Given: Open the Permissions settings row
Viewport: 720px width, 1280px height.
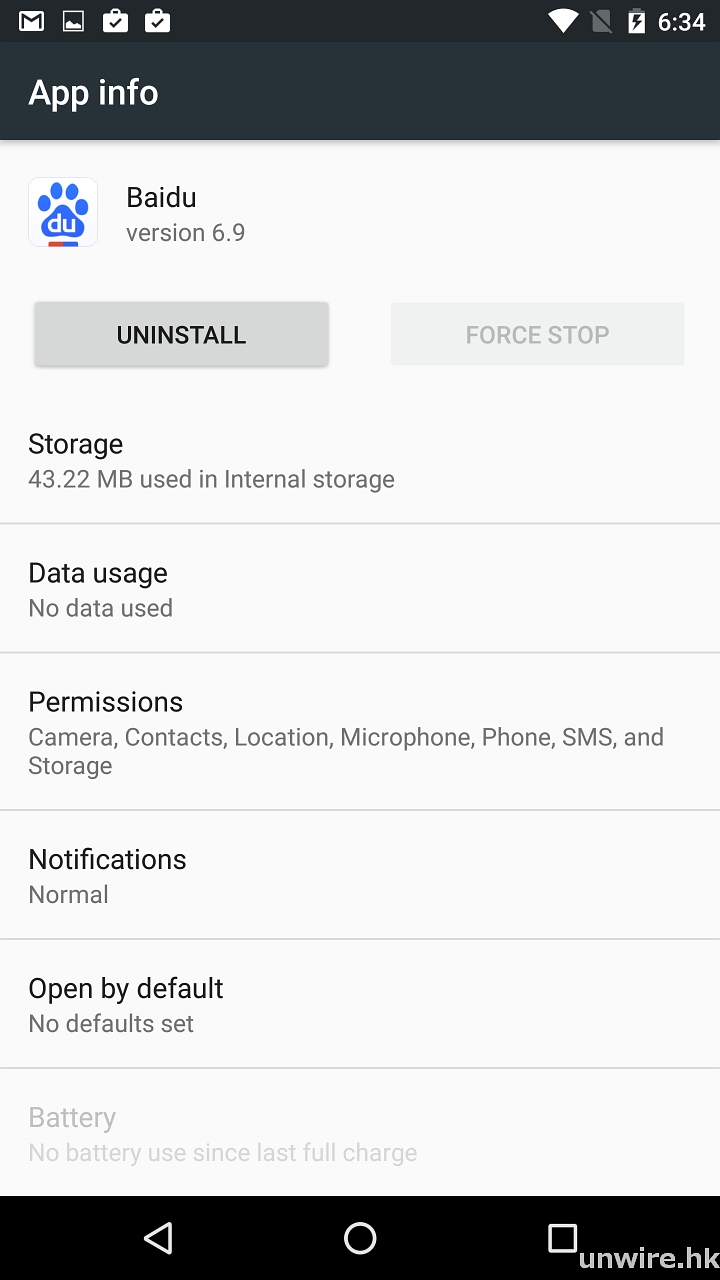Looking at the screenshot, I should [x=360, y=733].
